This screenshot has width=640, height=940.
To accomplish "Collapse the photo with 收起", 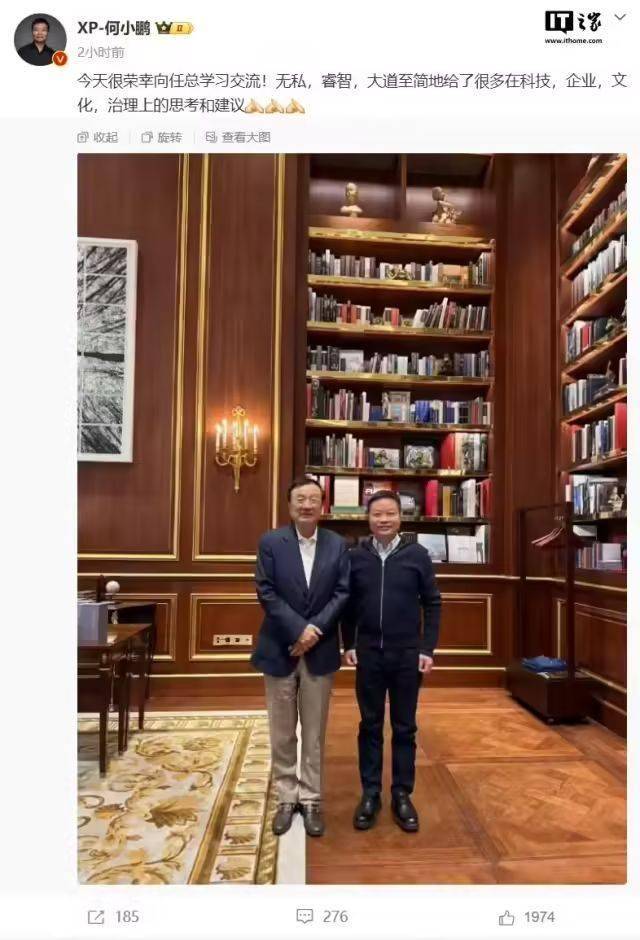I will 98,137.
